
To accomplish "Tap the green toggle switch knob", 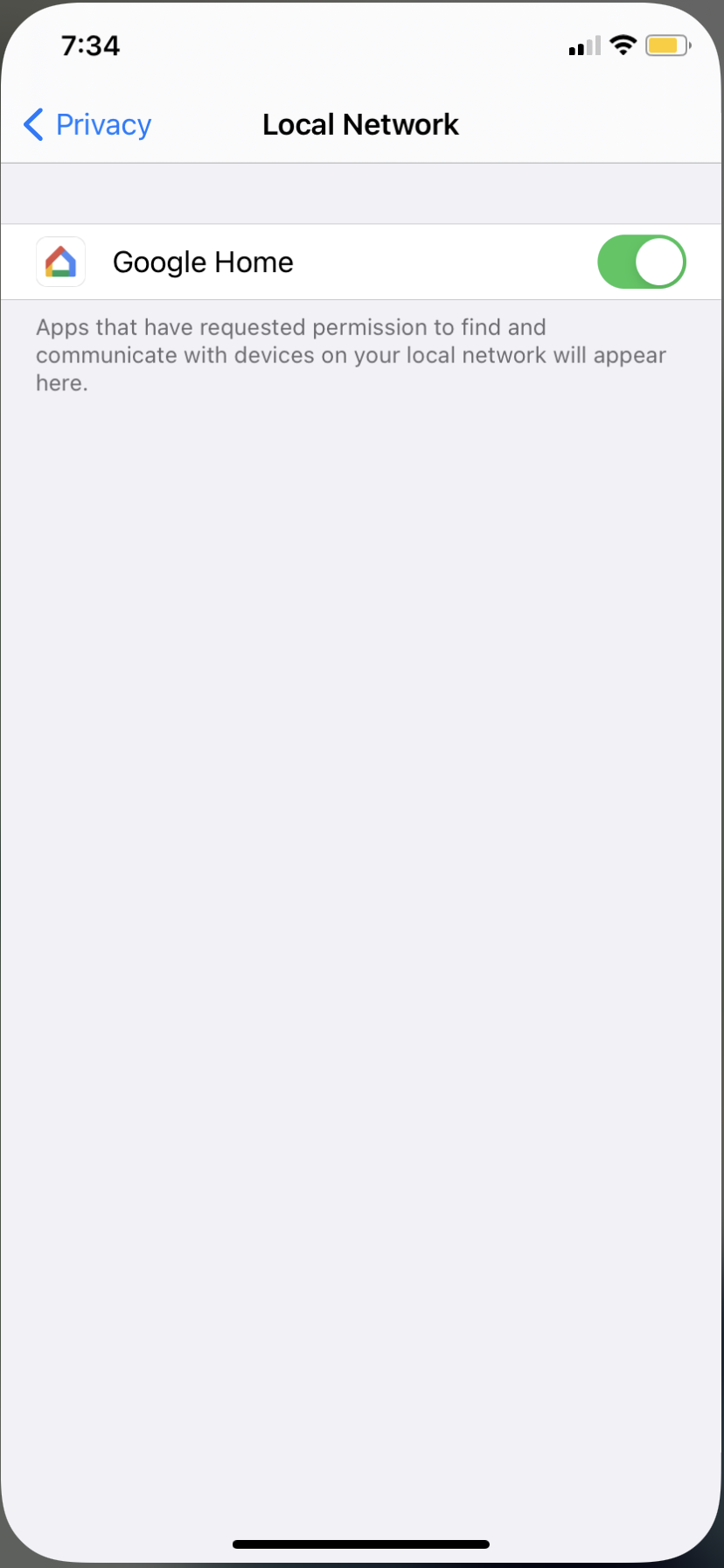I will coord(661,261).
